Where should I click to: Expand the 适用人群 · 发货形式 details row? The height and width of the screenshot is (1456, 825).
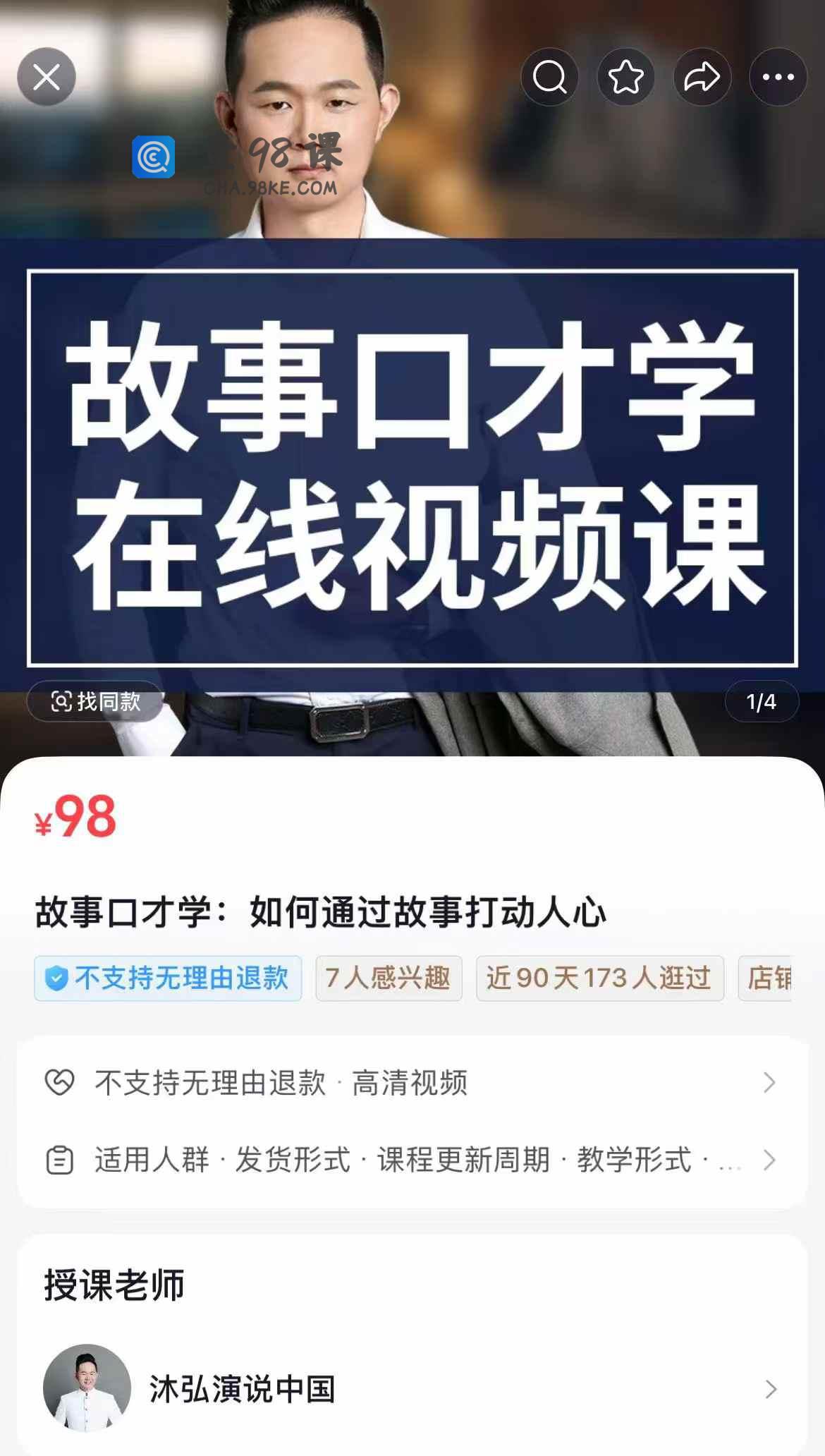pos(412,1160)
